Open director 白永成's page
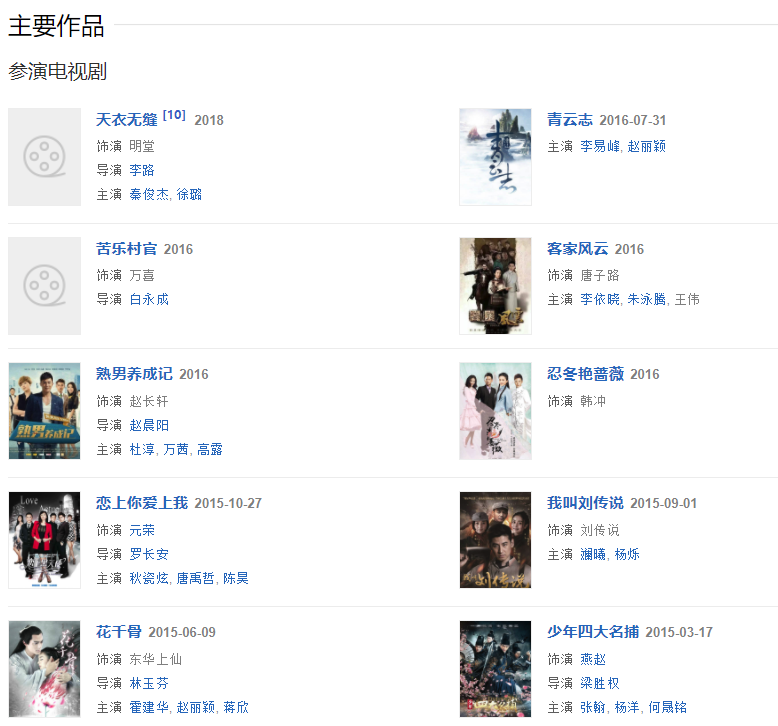778x726 pixels. click(x=149, y=299)
